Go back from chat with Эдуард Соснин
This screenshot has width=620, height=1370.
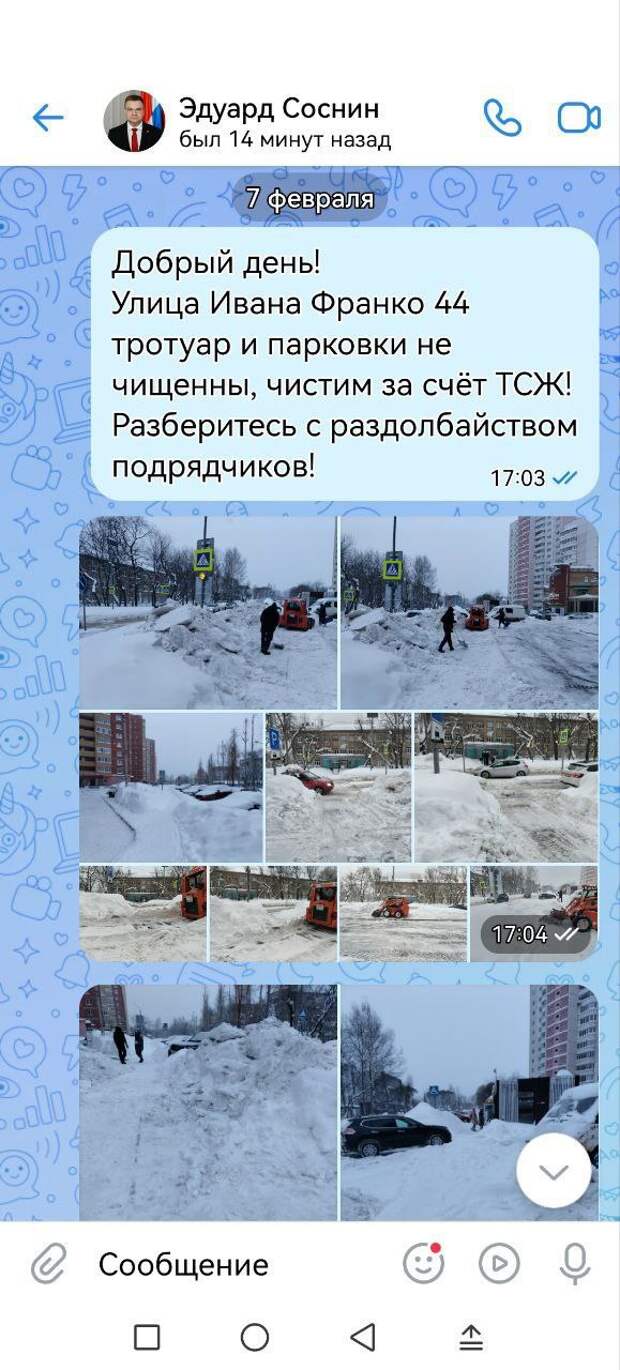point(47,118)
